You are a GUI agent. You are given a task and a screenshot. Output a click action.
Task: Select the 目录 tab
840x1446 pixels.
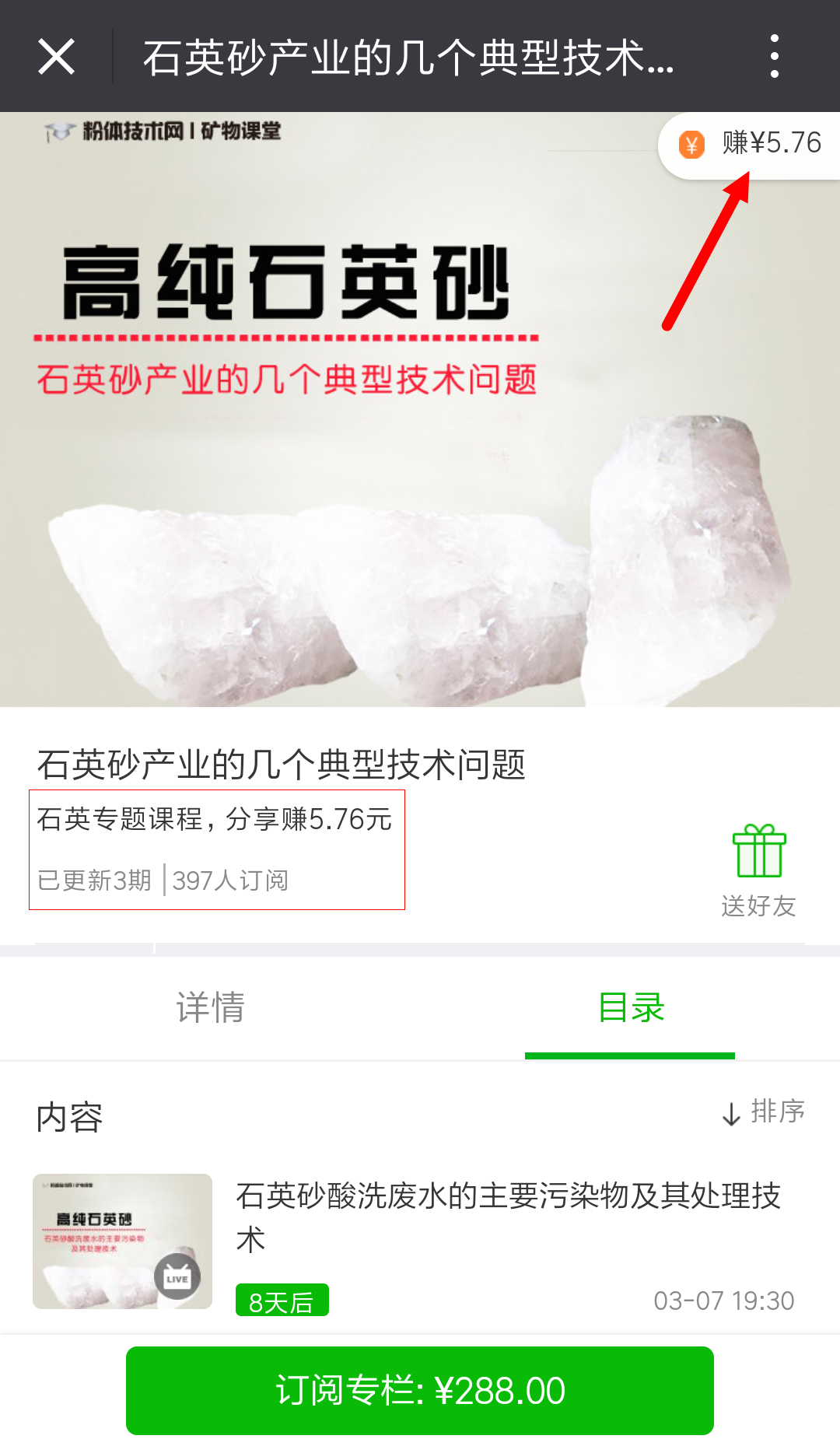(630, 1007)
